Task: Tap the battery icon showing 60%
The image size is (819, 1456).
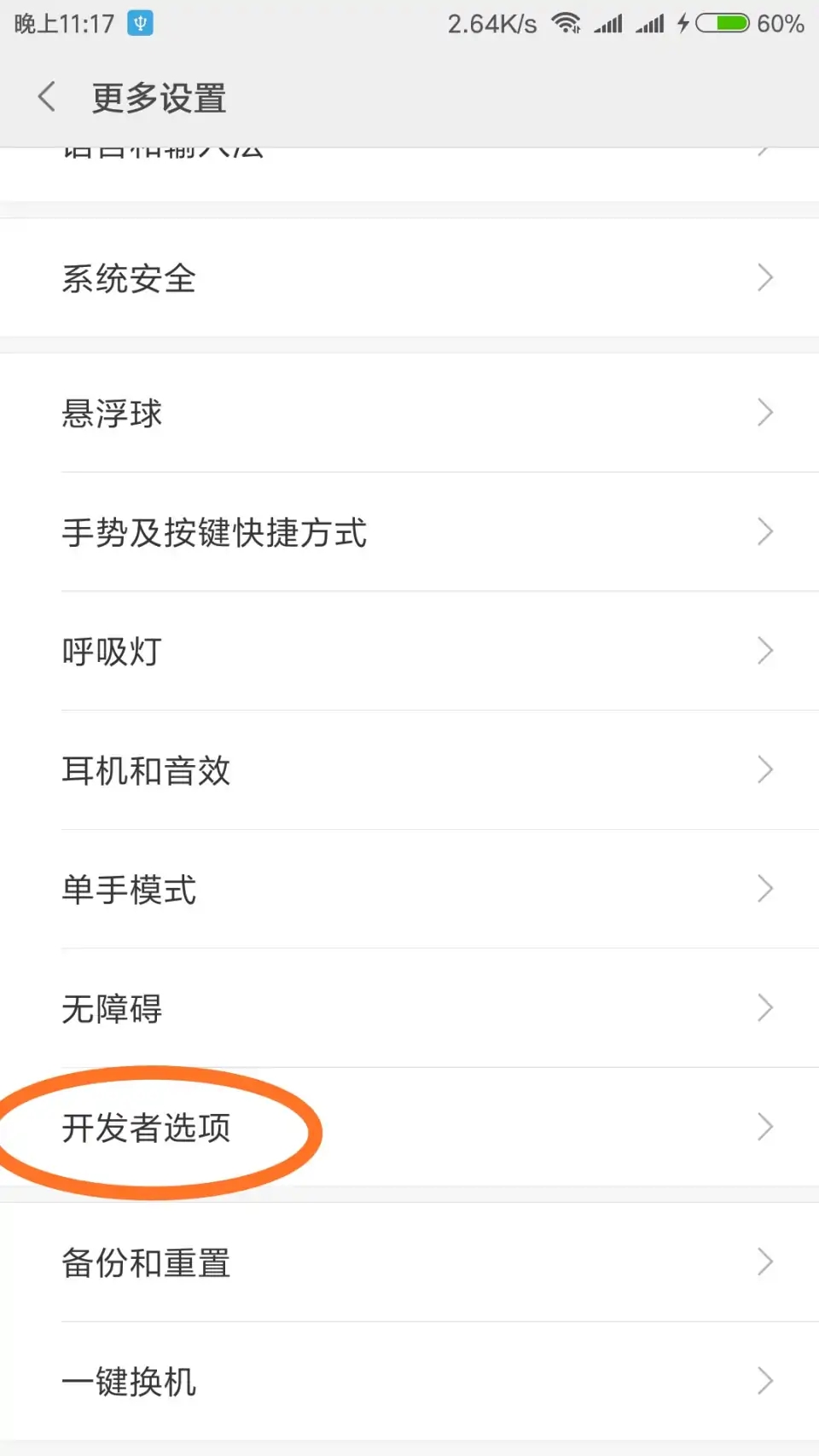Action: pos(721,24)
